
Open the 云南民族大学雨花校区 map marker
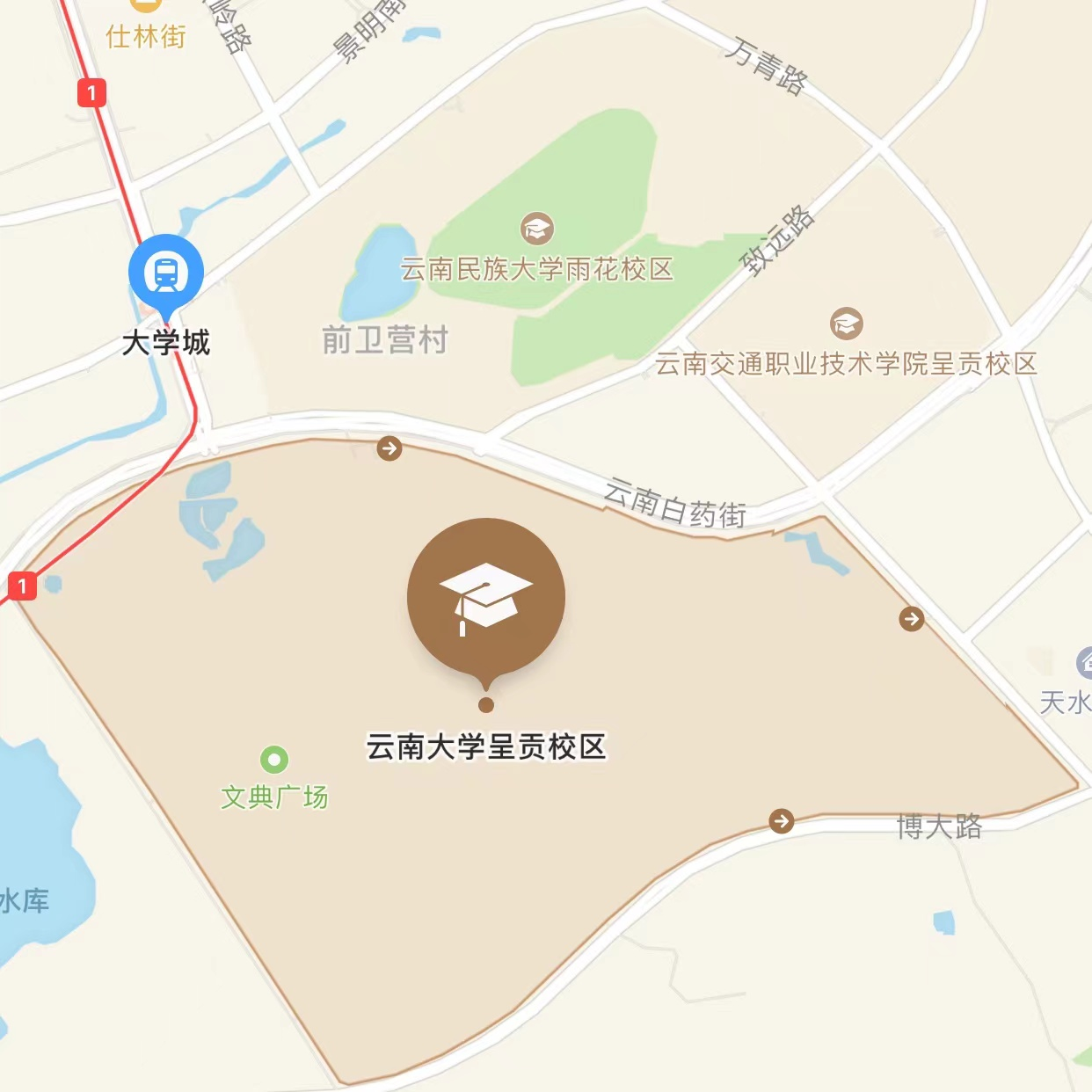tap(536, 229)
